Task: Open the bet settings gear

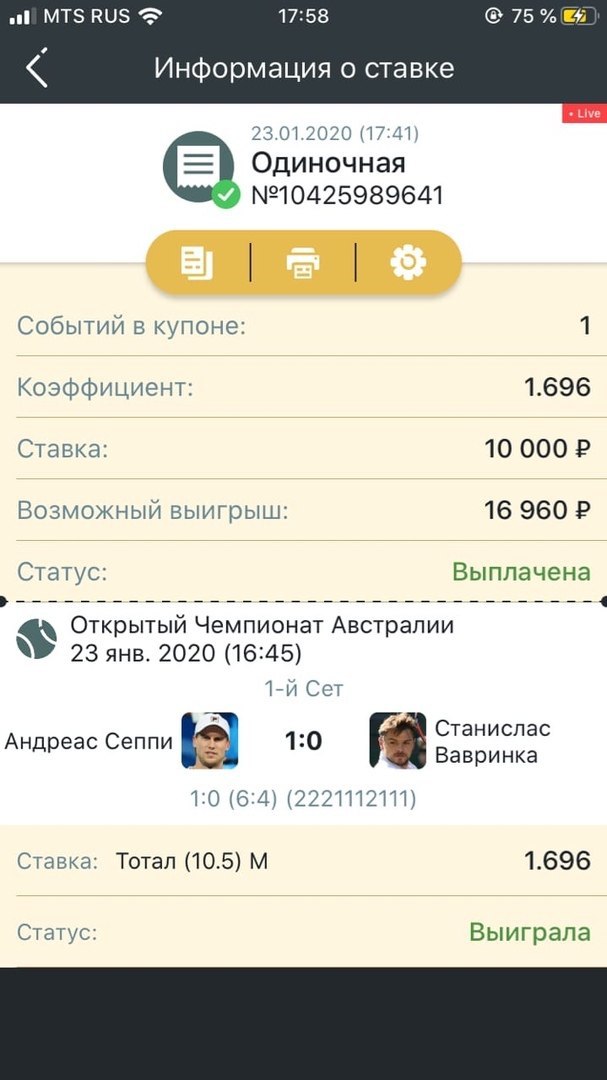Action: tap(408, 263)
